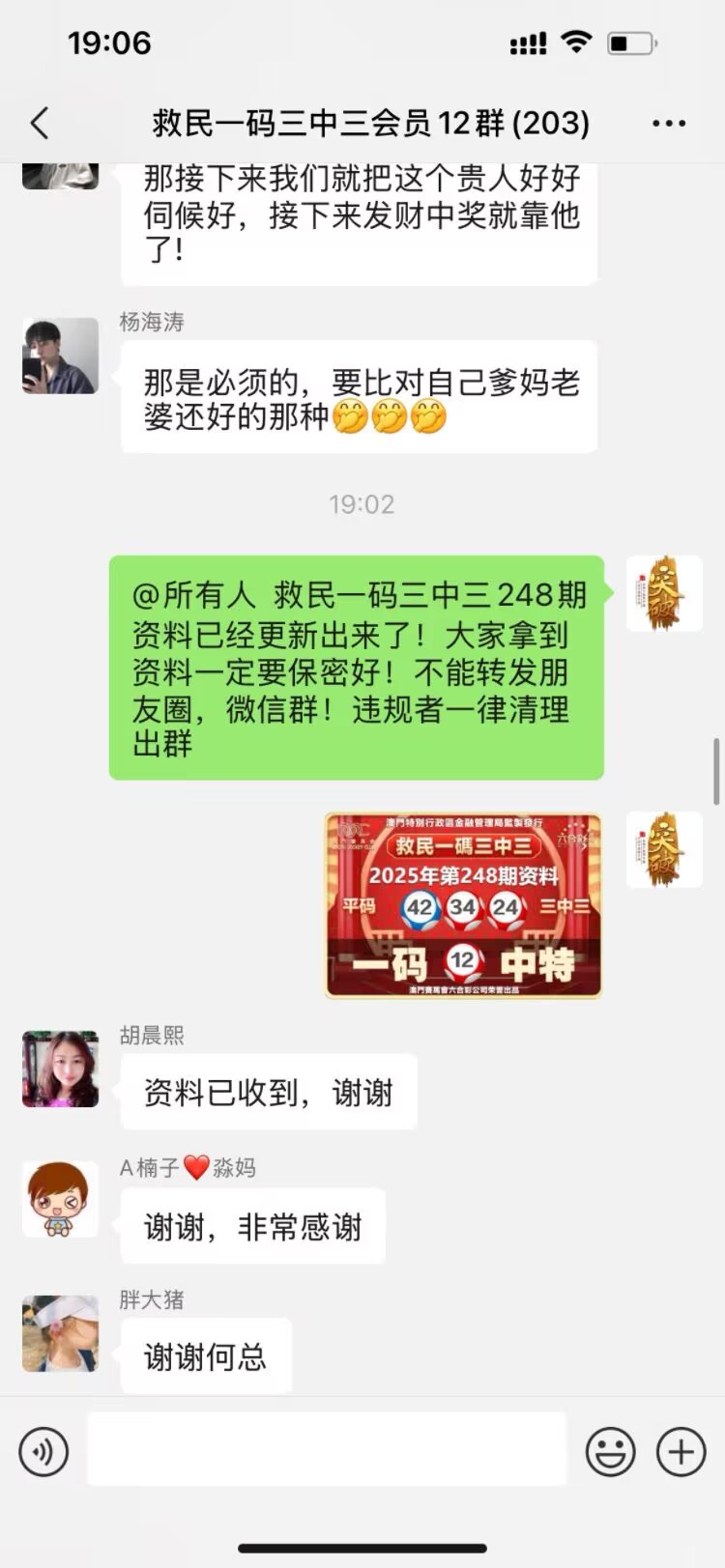This screenshot has width=725, height=1568.
Task: Focus the message text field
Action: [327, 1449]
